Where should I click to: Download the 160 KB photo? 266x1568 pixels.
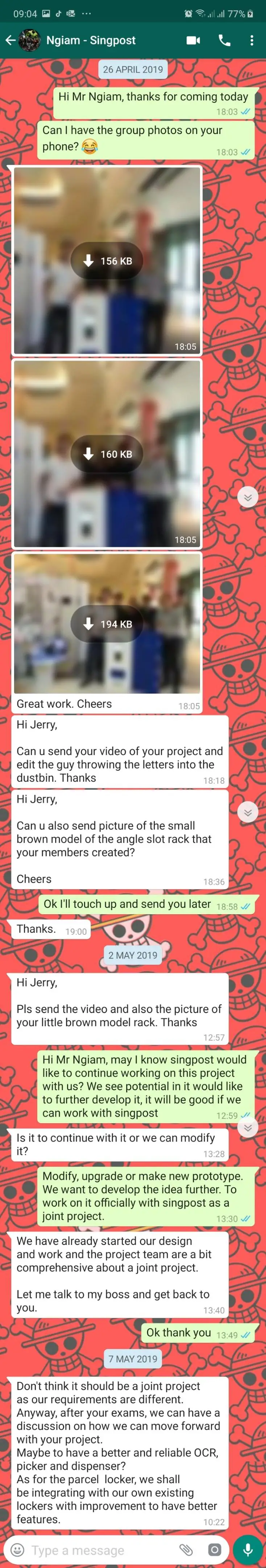(107, 453)
